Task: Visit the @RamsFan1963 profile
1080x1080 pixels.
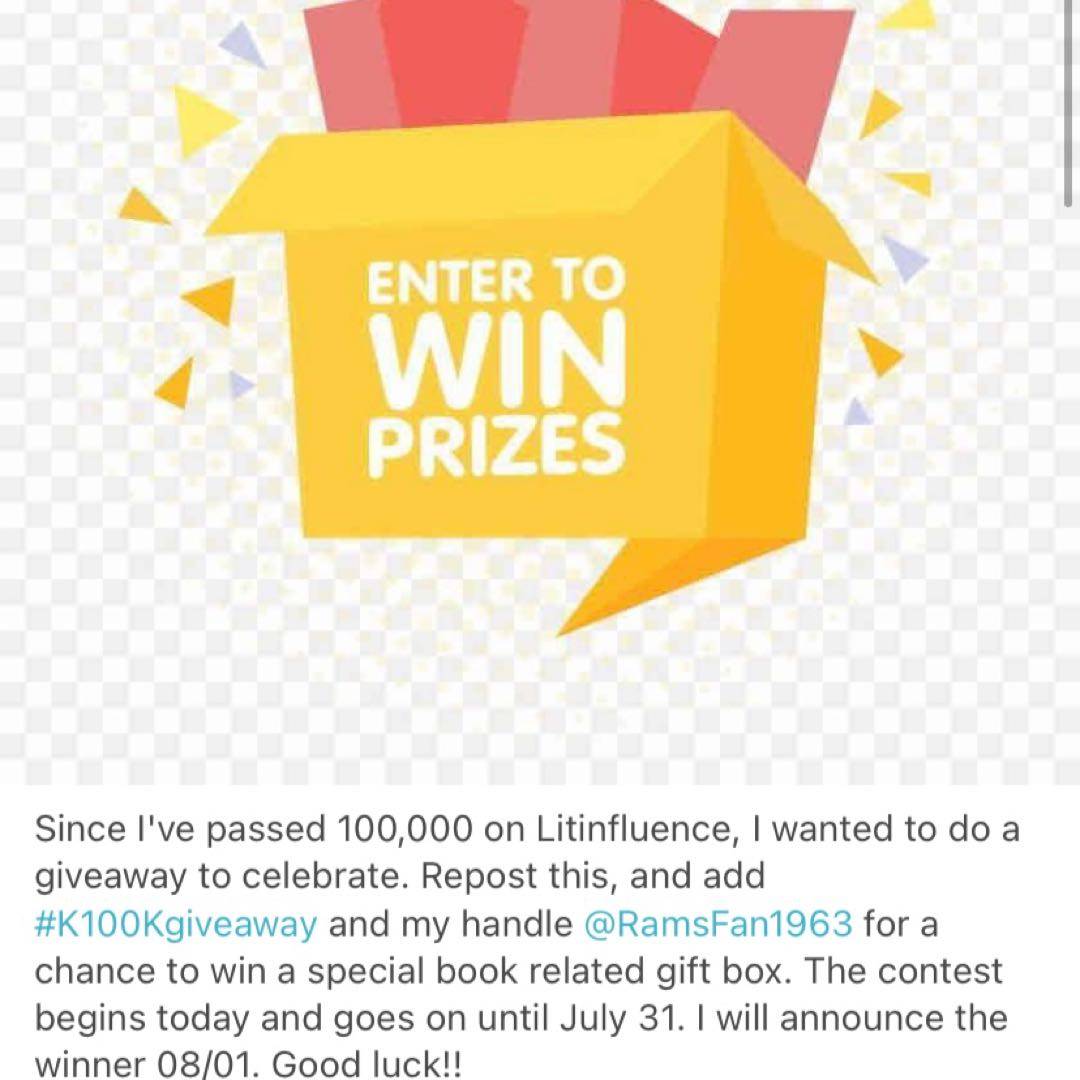Action: click(x=717, y=923)
